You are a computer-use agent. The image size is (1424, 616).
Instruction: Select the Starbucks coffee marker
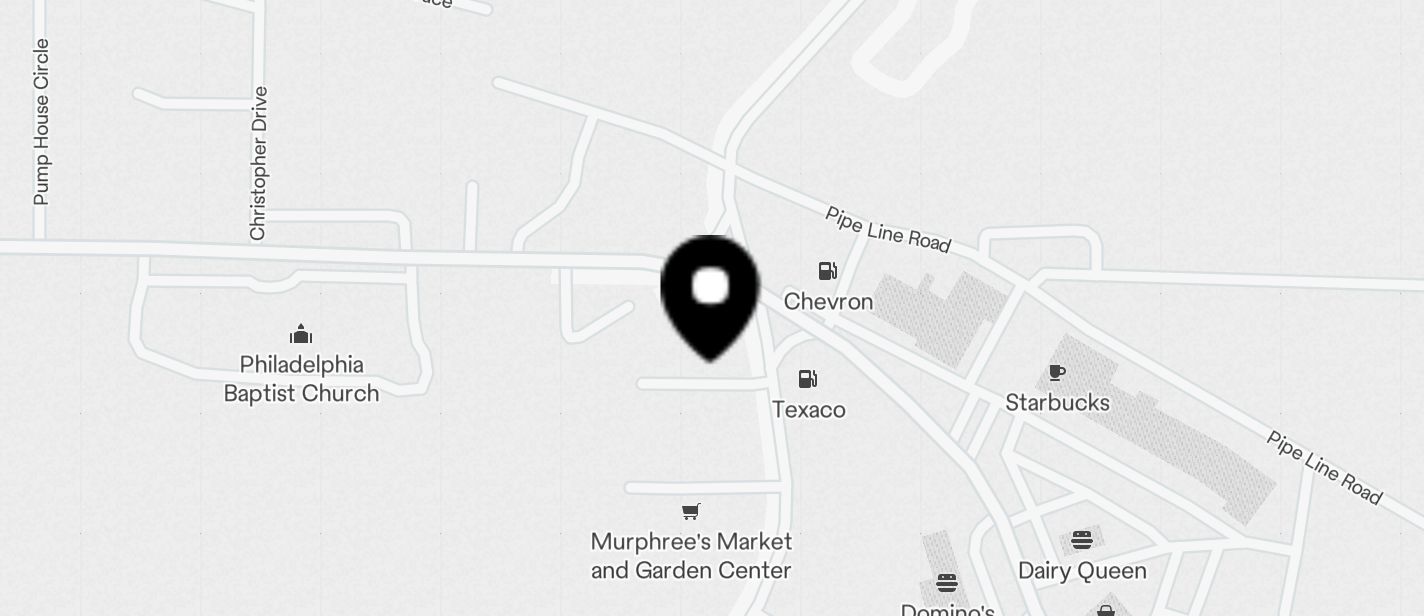pyautogui.click(x=1056, y=373)
